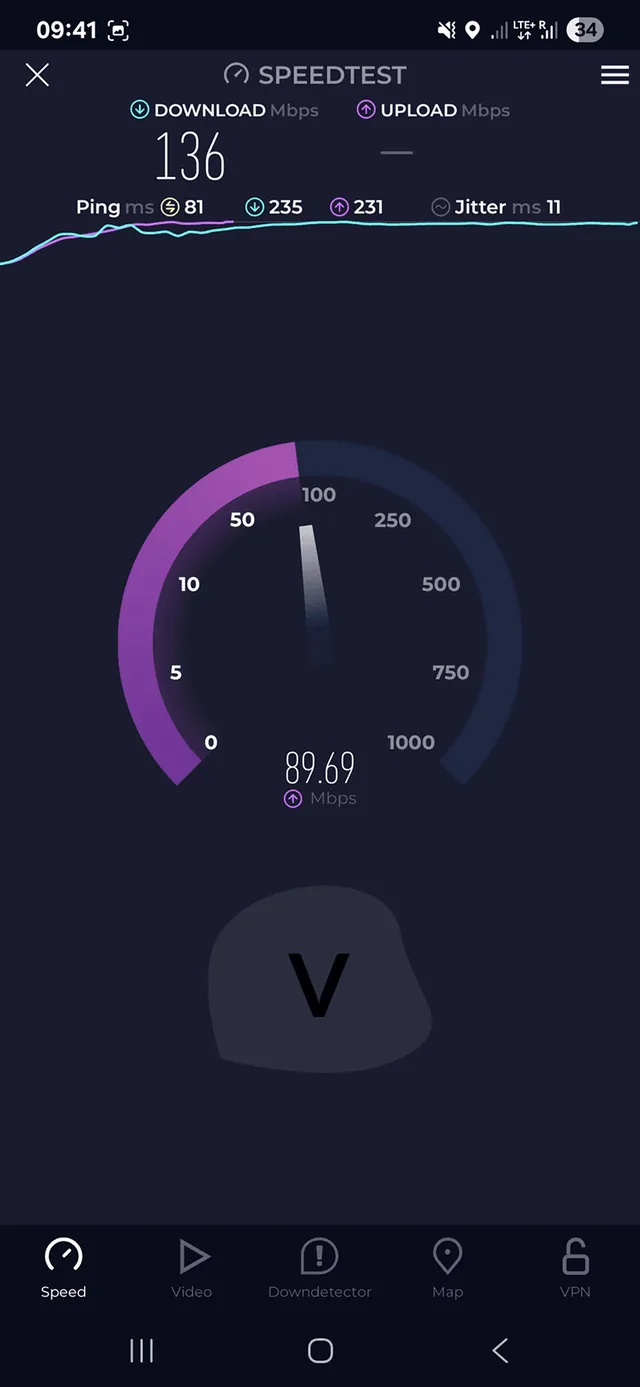Select the Speed tab
The height and width of the screenshot is (1387, 640).
[64, 1268]
